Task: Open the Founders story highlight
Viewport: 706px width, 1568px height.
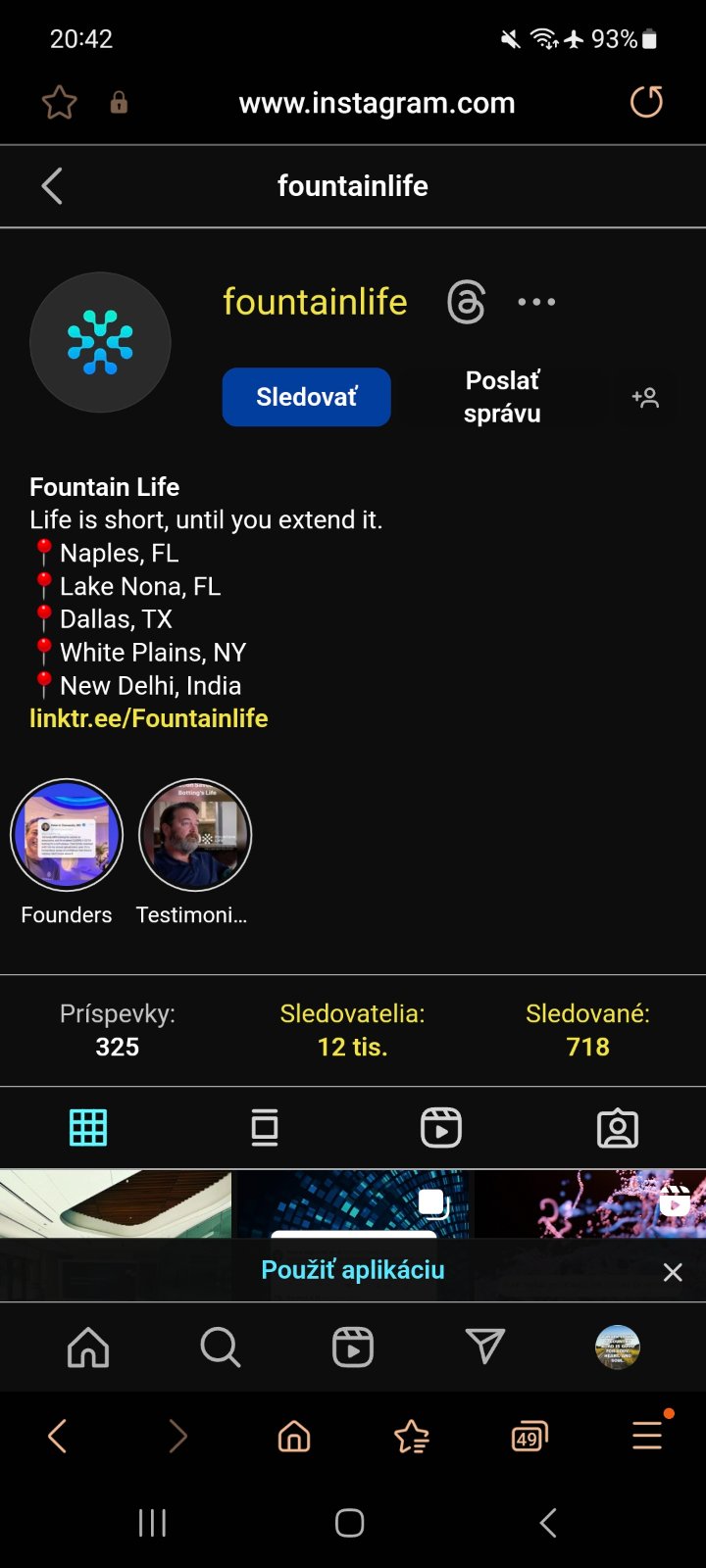Action: [x=67, y=835]
